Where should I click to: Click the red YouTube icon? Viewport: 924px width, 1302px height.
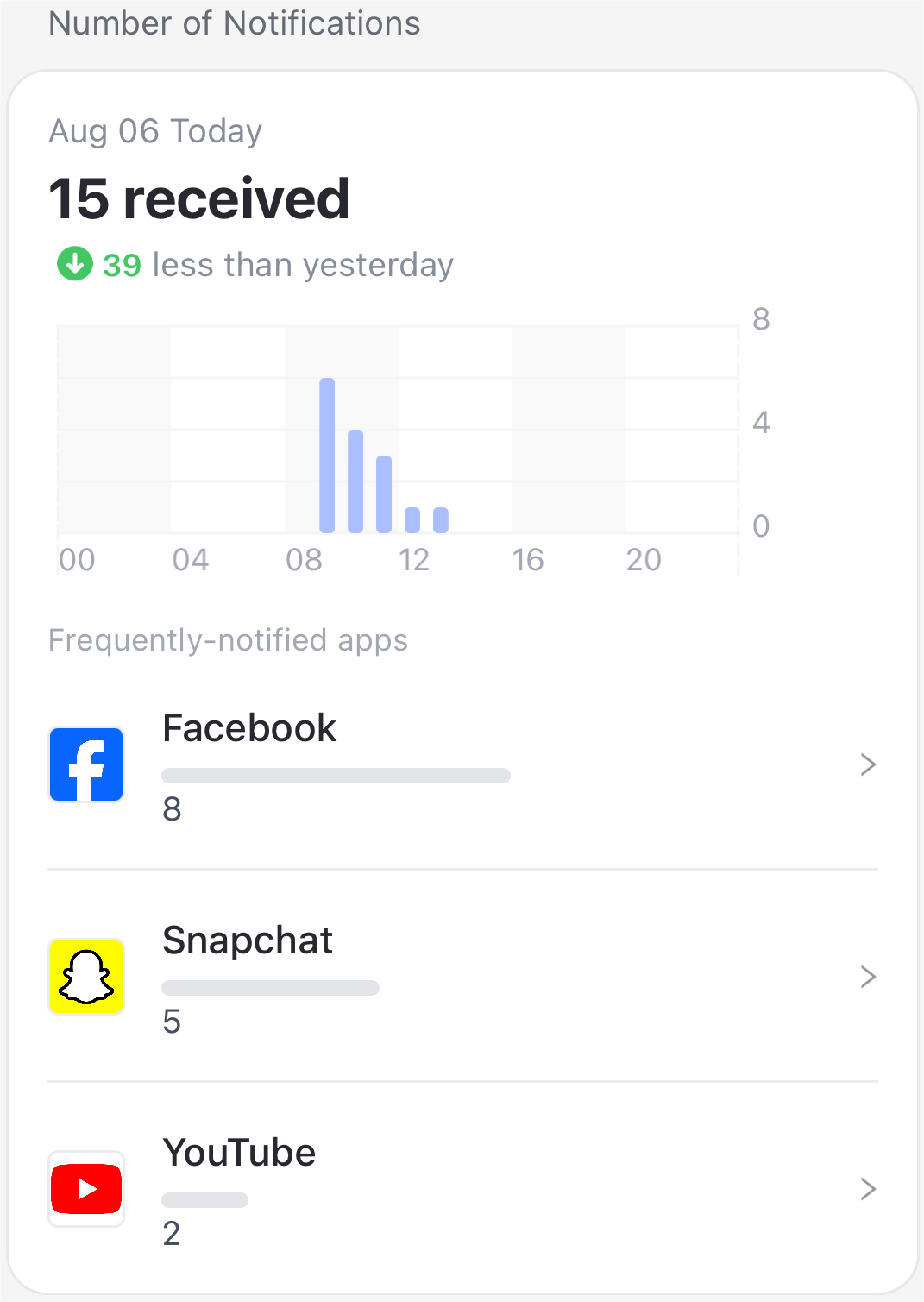(x=86, y=1188)
